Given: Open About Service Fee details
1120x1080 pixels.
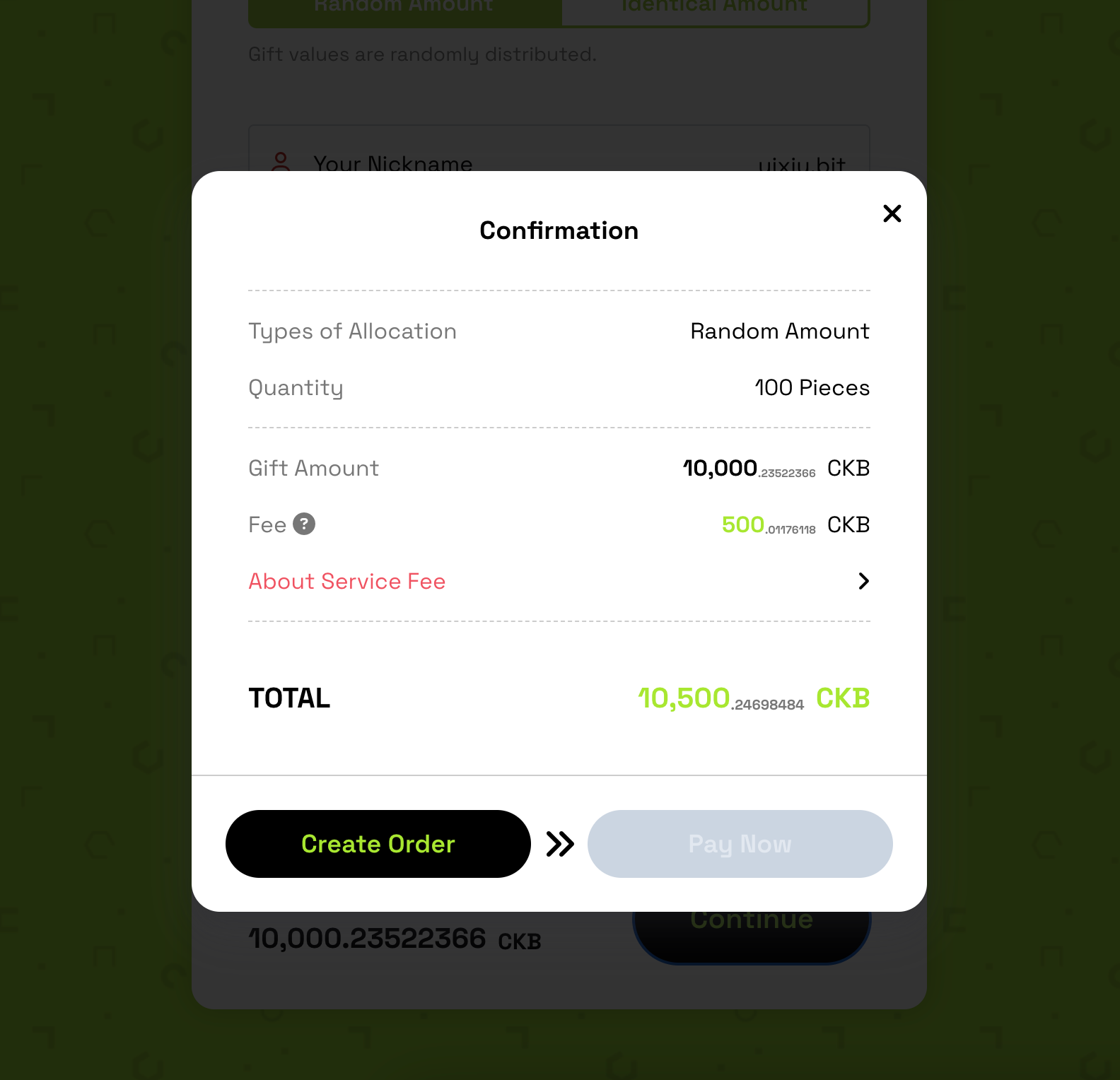Looking at the screenshot, I should pos(559,581).
